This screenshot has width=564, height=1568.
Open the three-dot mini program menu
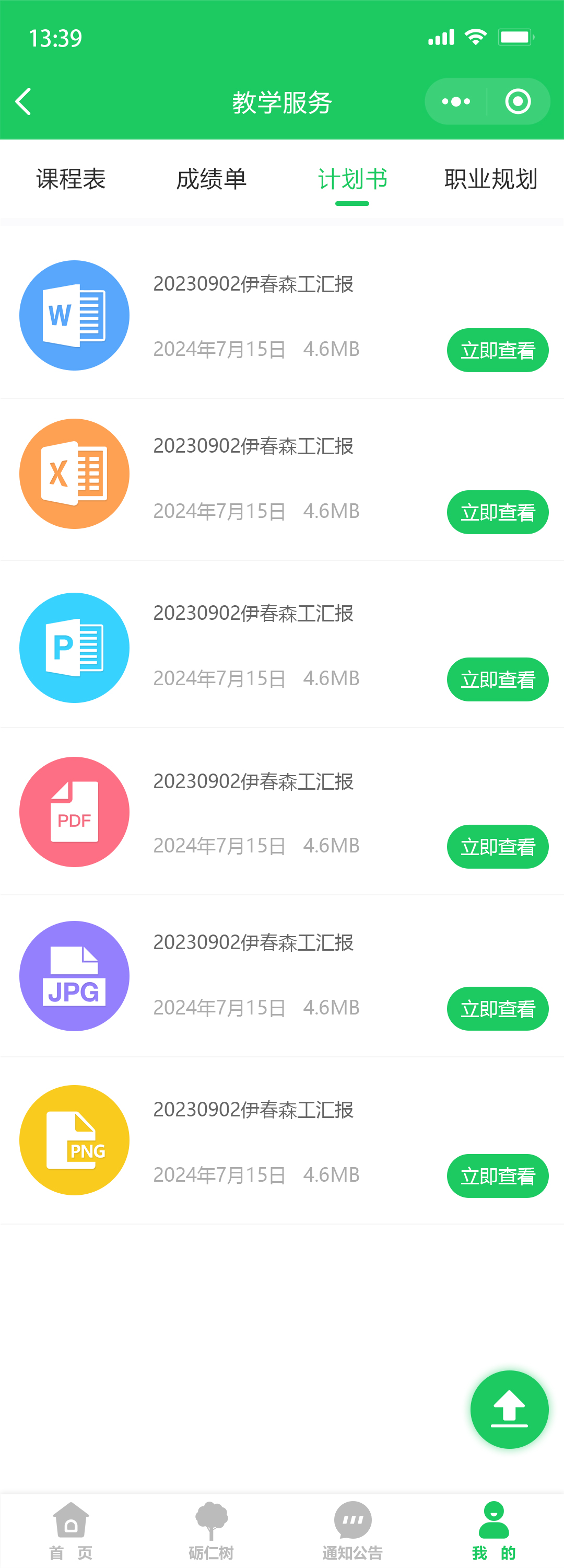[x=456, y=101]
